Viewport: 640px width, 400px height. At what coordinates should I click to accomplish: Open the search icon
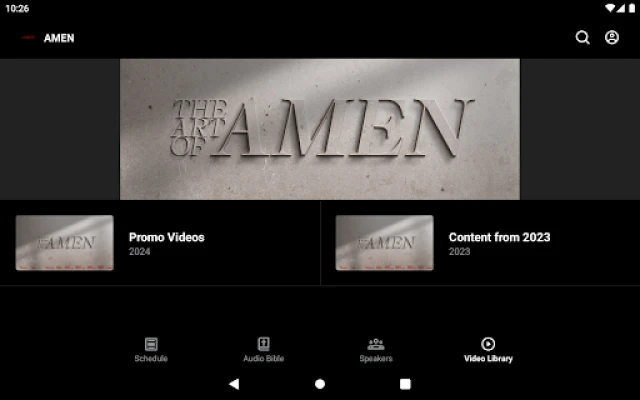[x=582, y=38]
